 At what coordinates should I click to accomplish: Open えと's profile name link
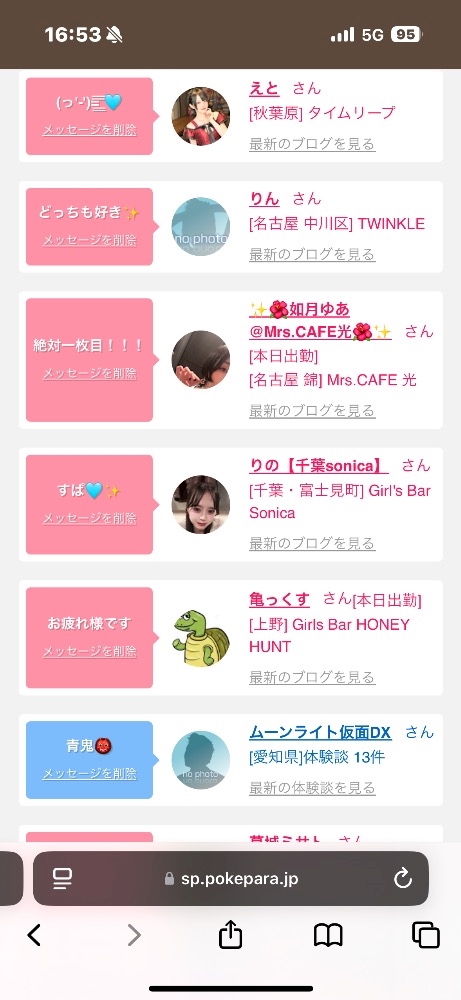coord(264,89)
